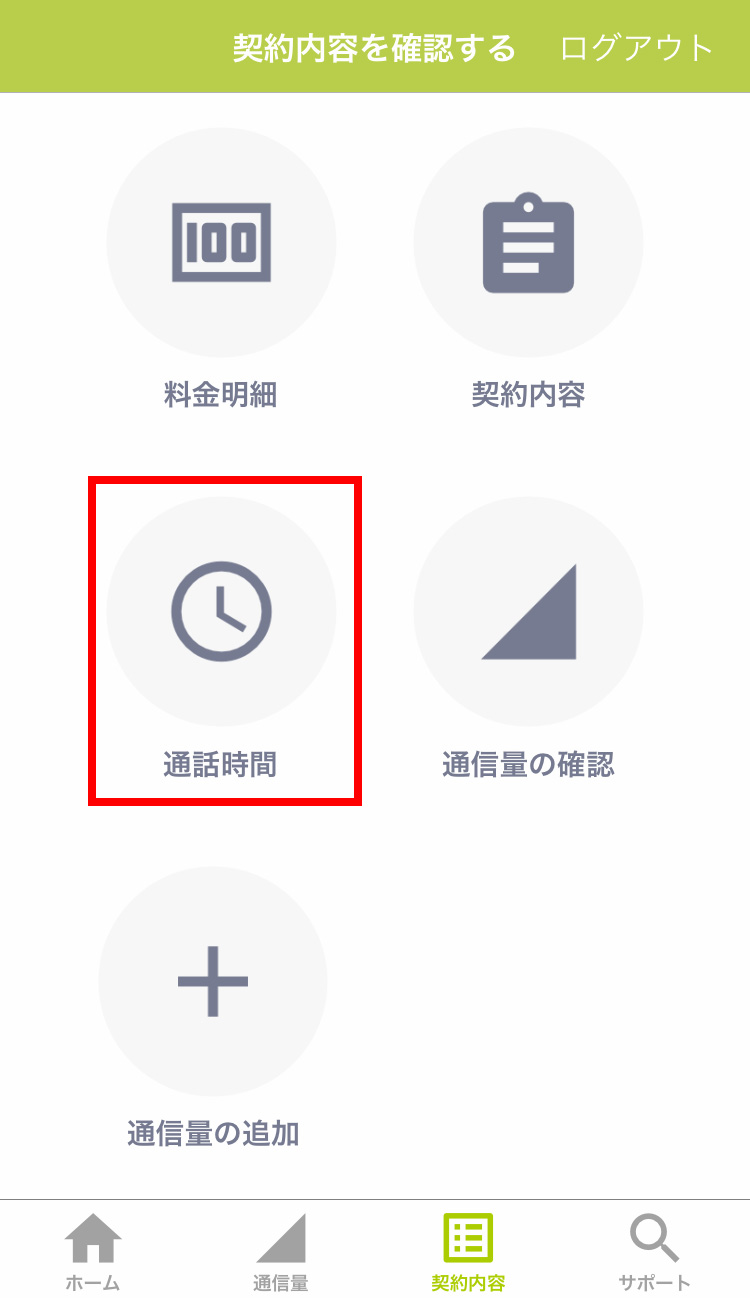Switch to the ホーム tab
This screenshot has height=1298, width=750.
click(93, 1250)
